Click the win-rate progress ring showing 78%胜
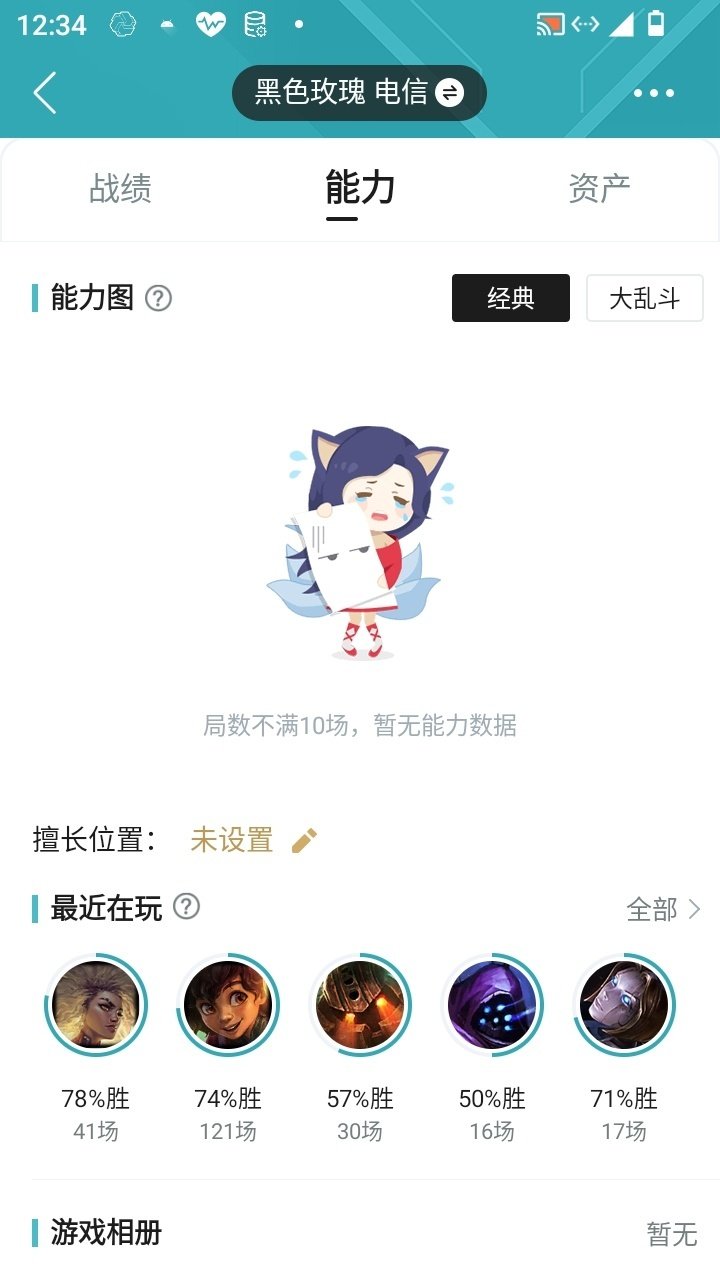The width and height of the screenshot is (720, 1280). (96, 1004)
